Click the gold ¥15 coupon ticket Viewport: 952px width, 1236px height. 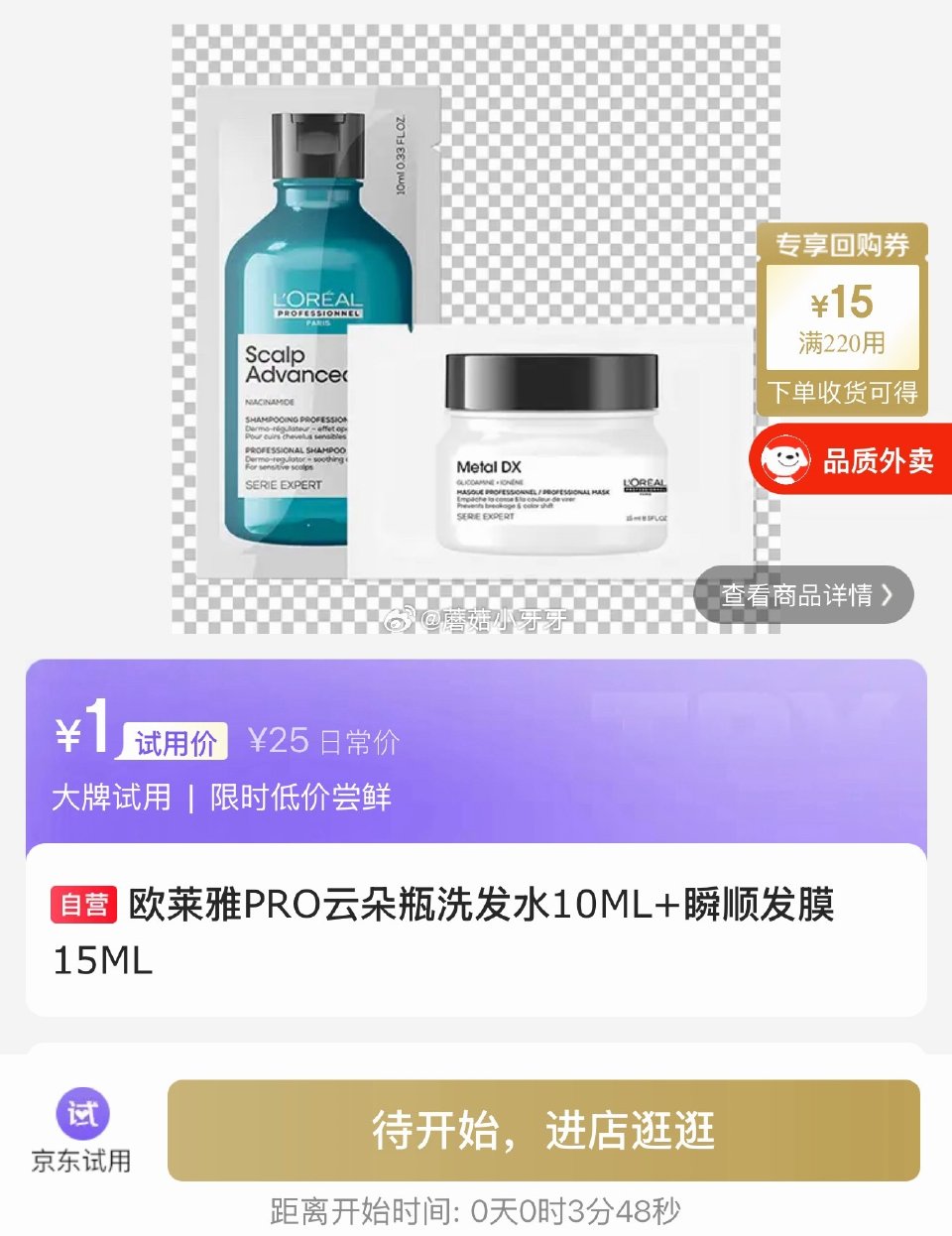(844, 317)
